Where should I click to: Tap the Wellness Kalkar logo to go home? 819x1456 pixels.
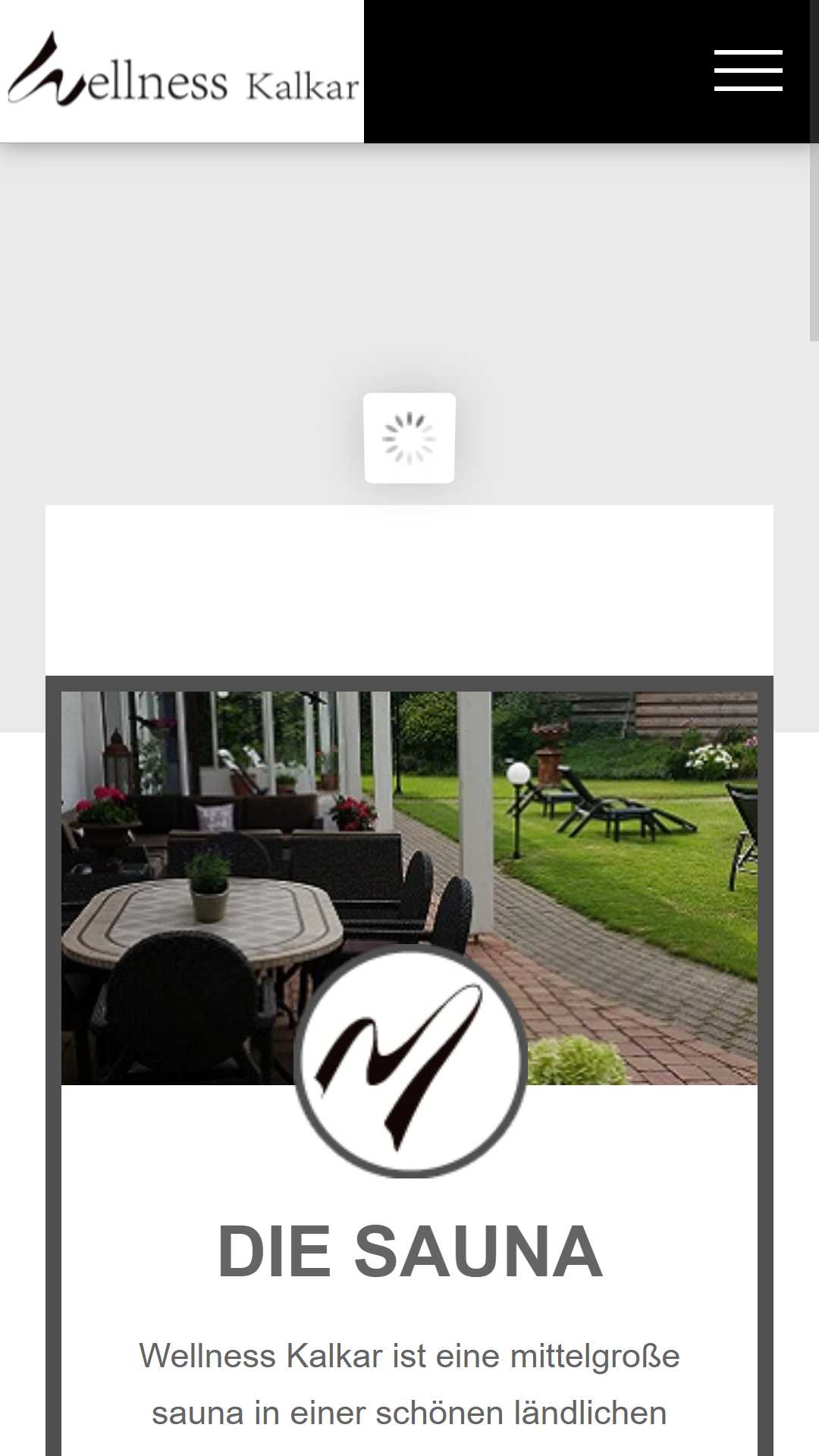182,71
